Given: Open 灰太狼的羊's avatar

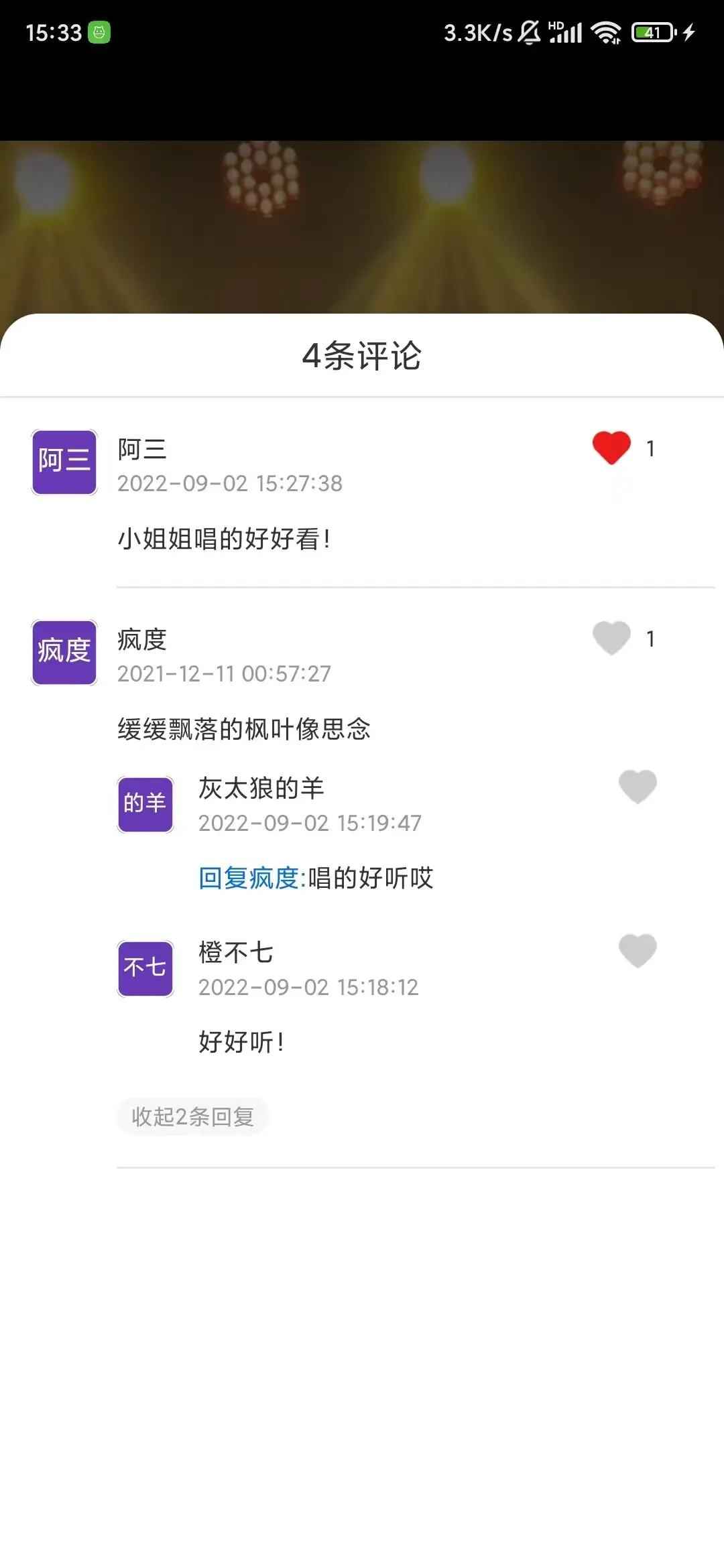Looking at the screenshot, I should click(145, 804).
